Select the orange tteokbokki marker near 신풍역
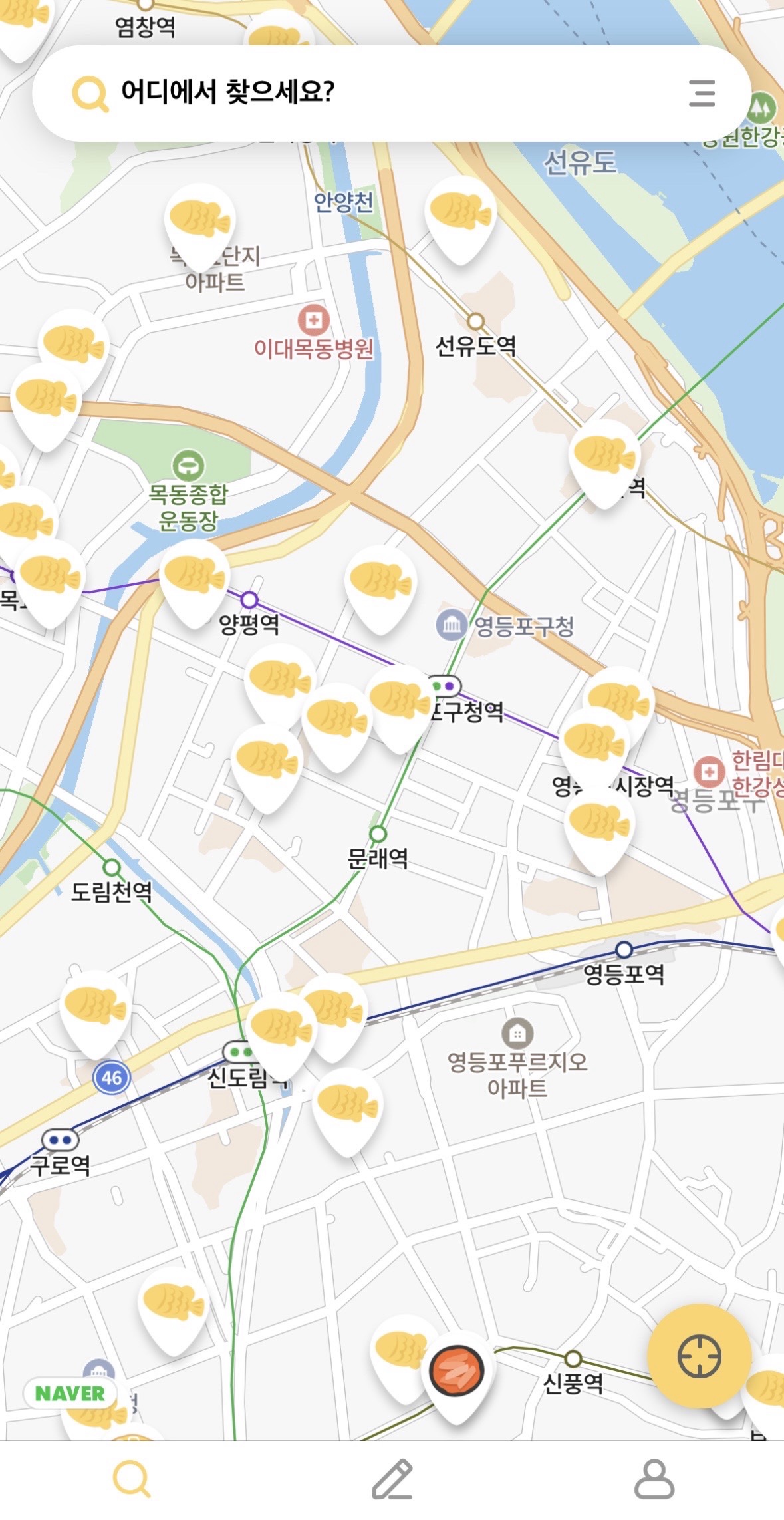The height and width of the screenshot is (1520, 784). [457, 1372]
